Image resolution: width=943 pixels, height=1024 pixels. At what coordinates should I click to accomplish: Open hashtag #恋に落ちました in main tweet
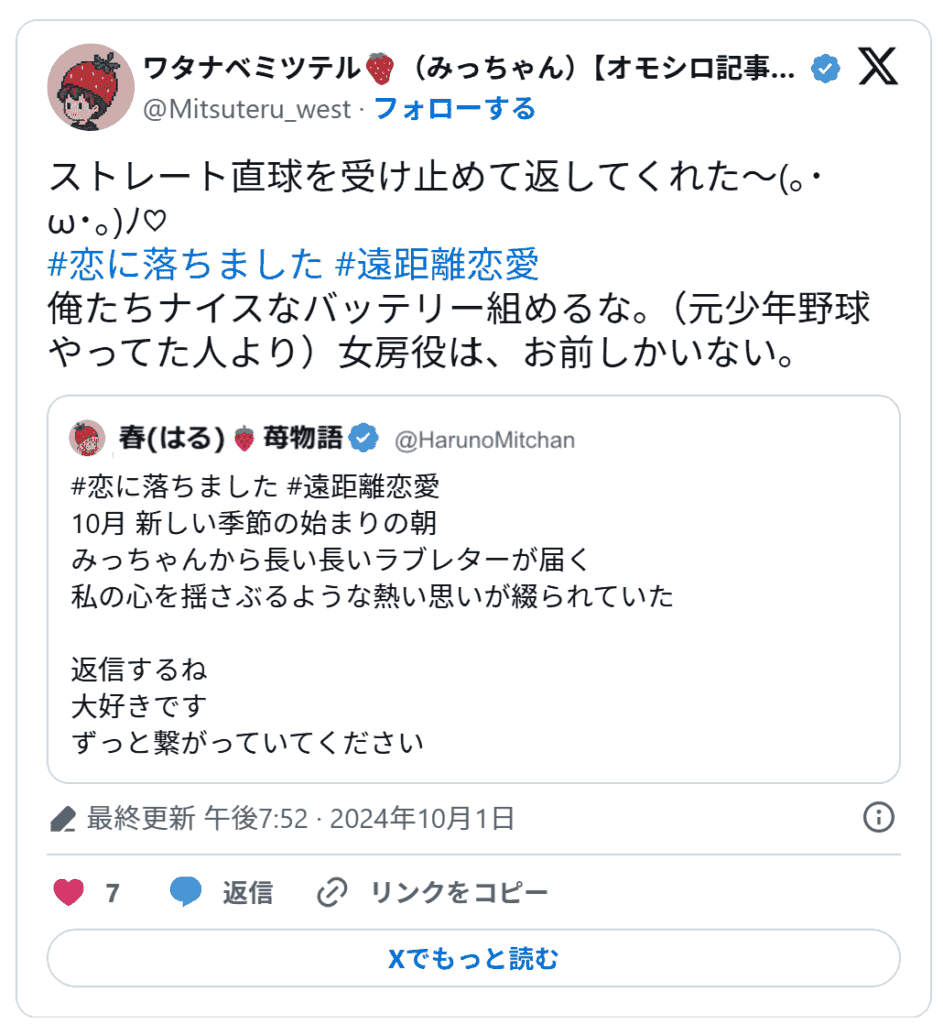click(186, 264)
